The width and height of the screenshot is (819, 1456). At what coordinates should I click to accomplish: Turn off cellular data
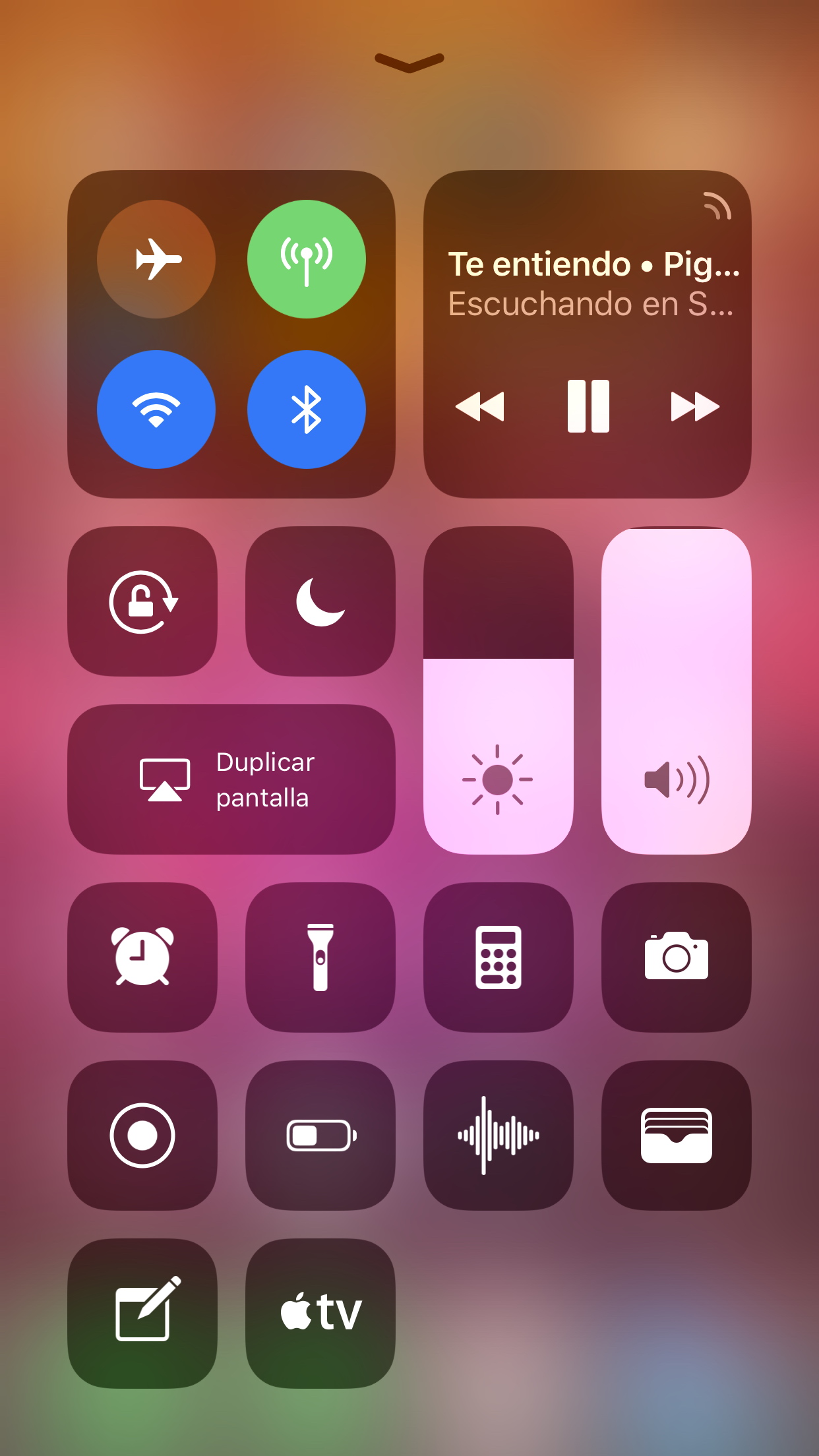click(307, 259)
